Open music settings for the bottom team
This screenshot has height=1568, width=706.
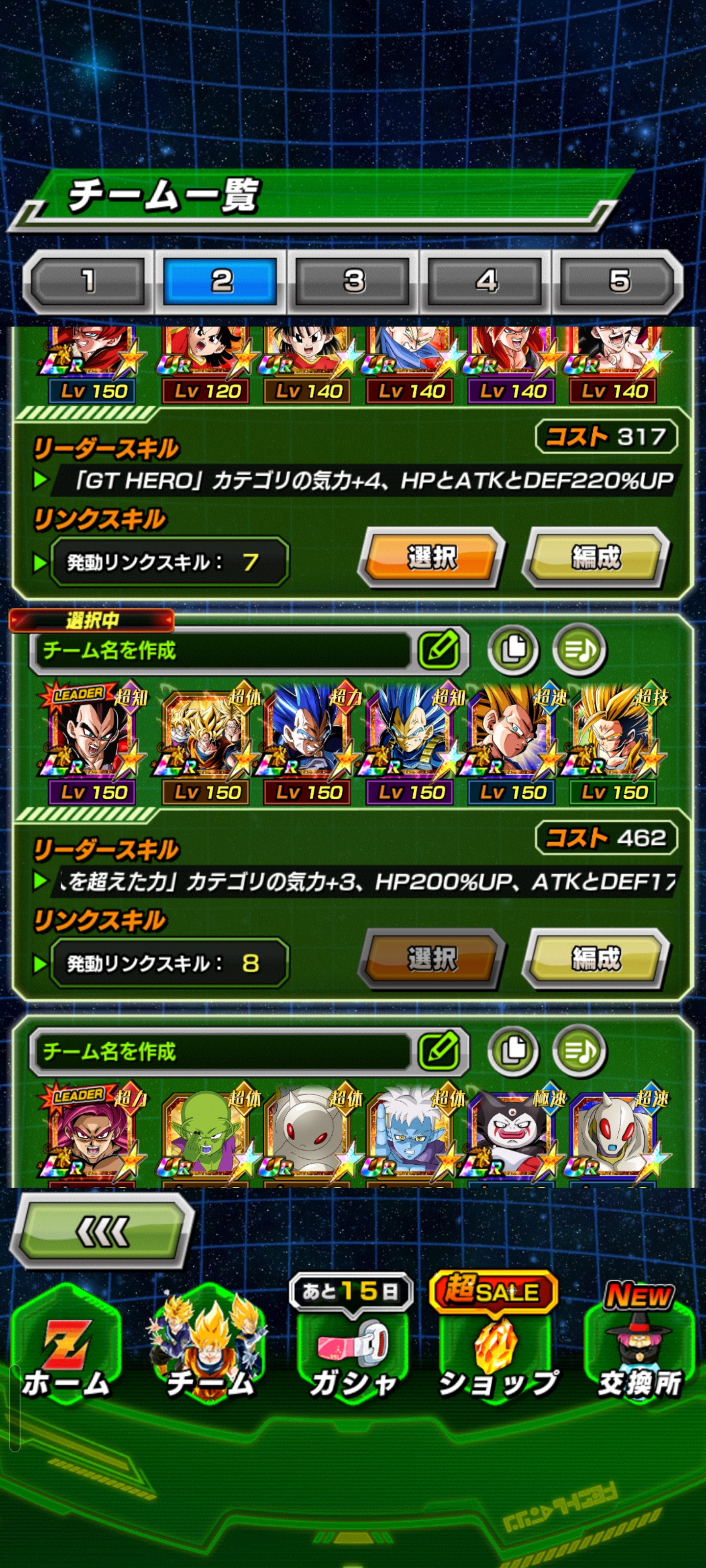tap(579, 1051)
